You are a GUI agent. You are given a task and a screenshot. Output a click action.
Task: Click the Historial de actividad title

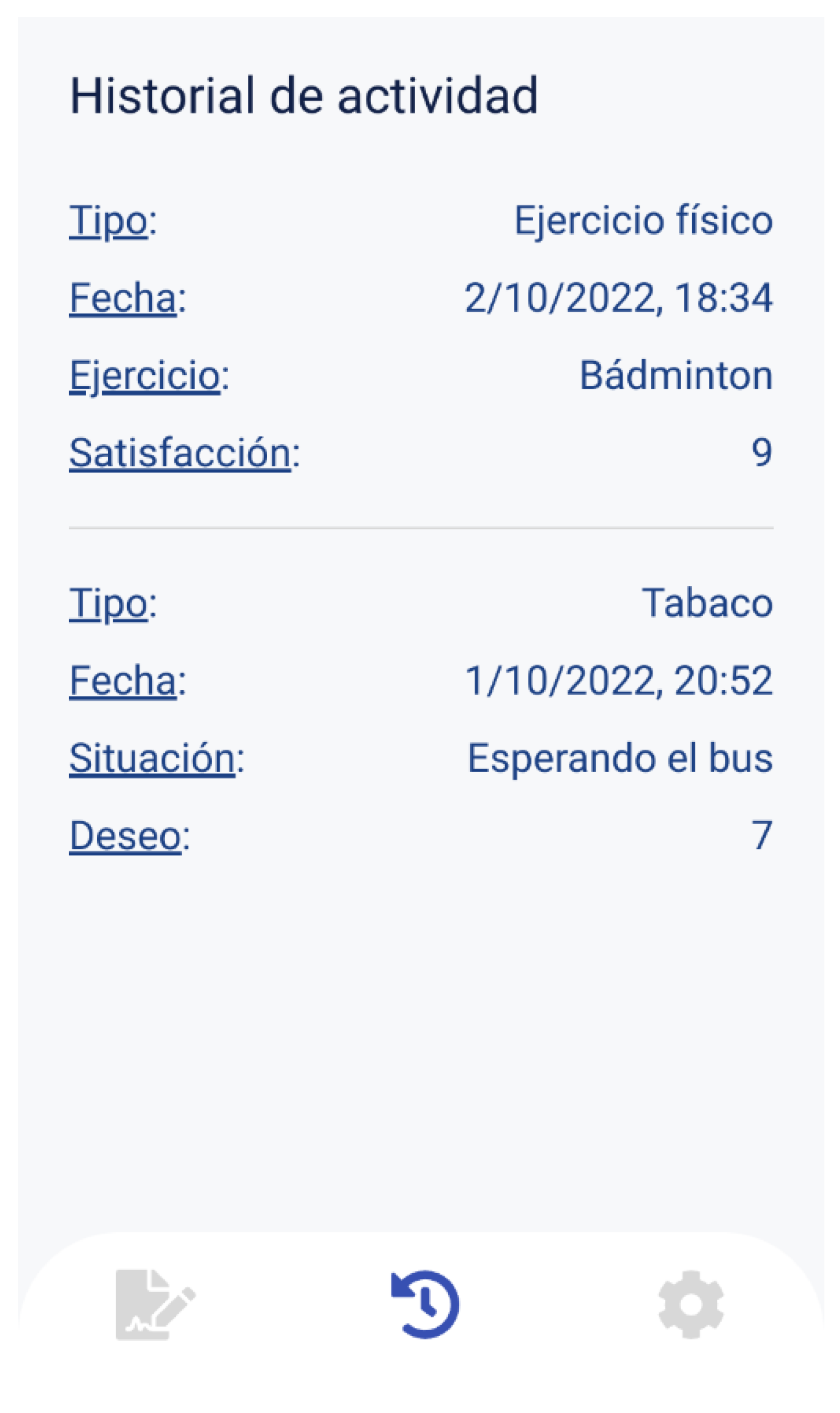[304, 95]
